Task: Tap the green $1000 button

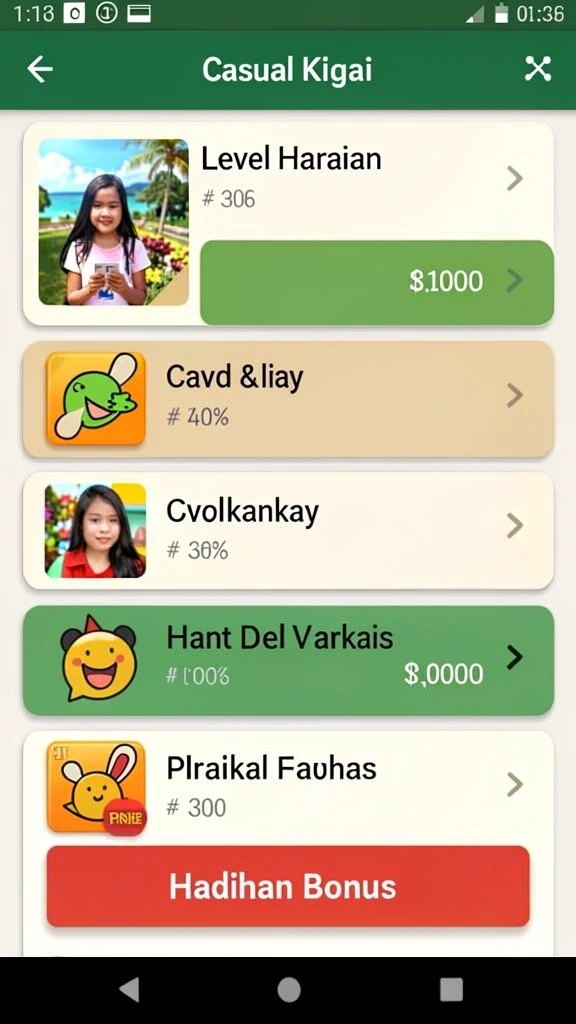Action: (377, 282)
